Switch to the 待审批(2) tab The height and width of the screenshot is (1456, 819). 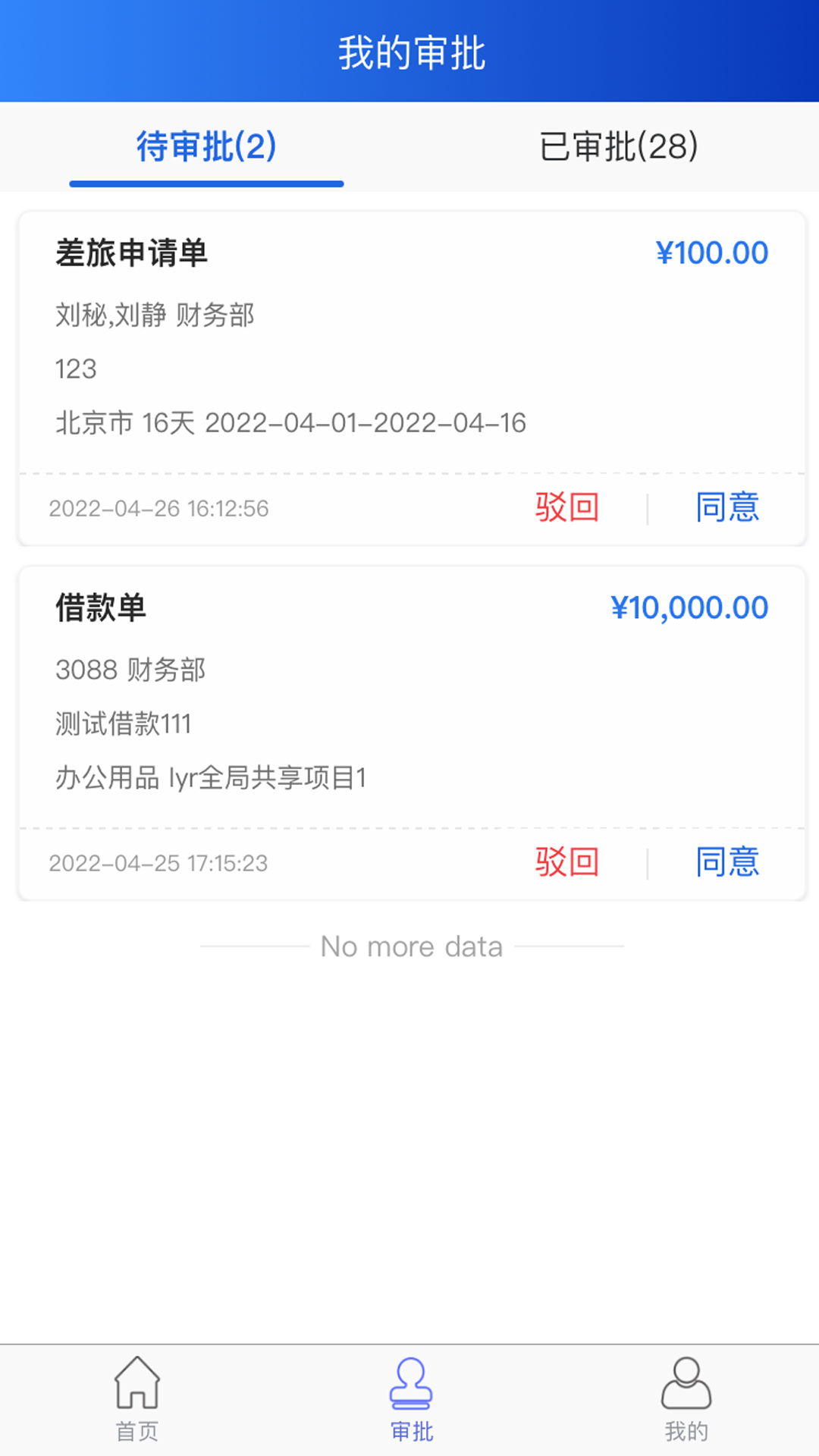(206, 148)
